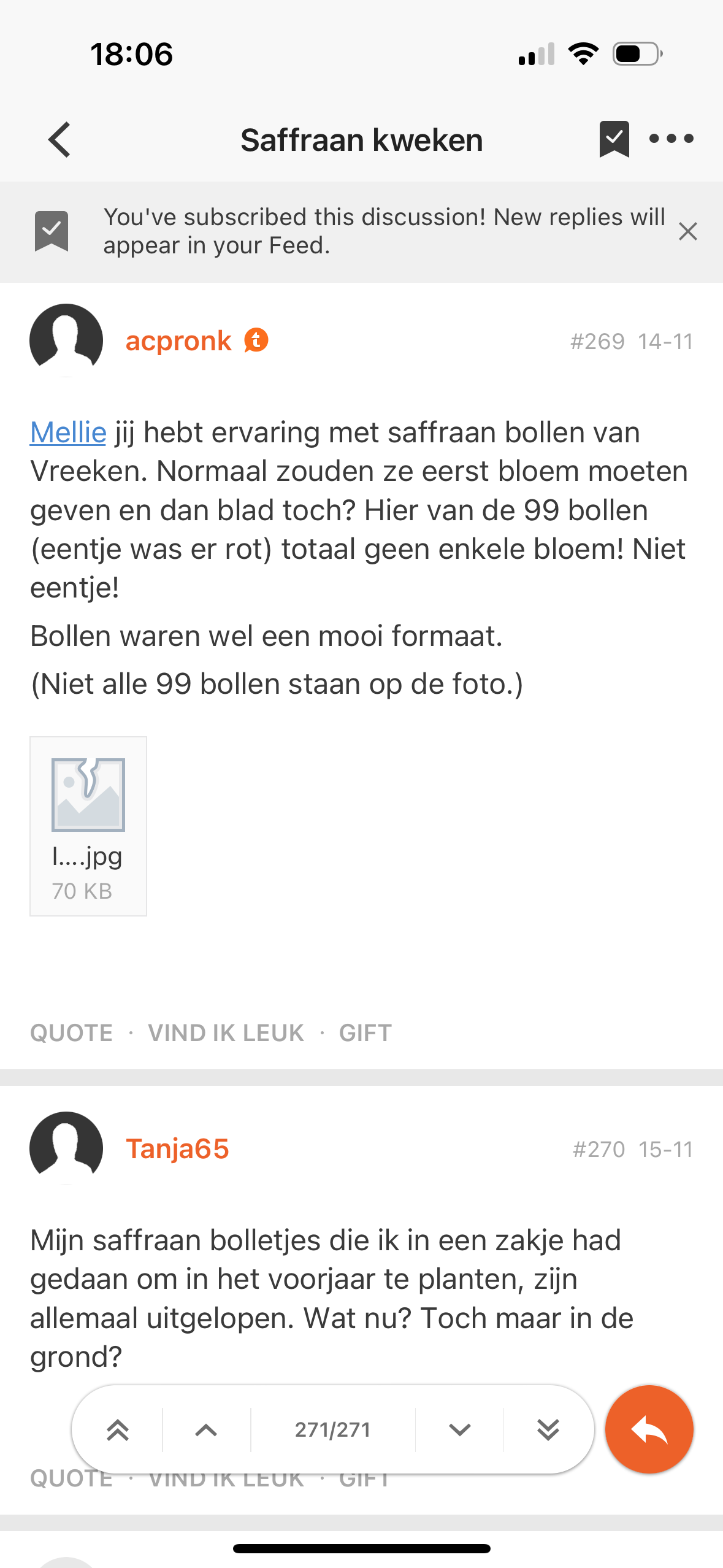Image resolution: width=723 pixels, height=1568 pixels.
Task: Go back using the left arrow
Action: [59, 139]
